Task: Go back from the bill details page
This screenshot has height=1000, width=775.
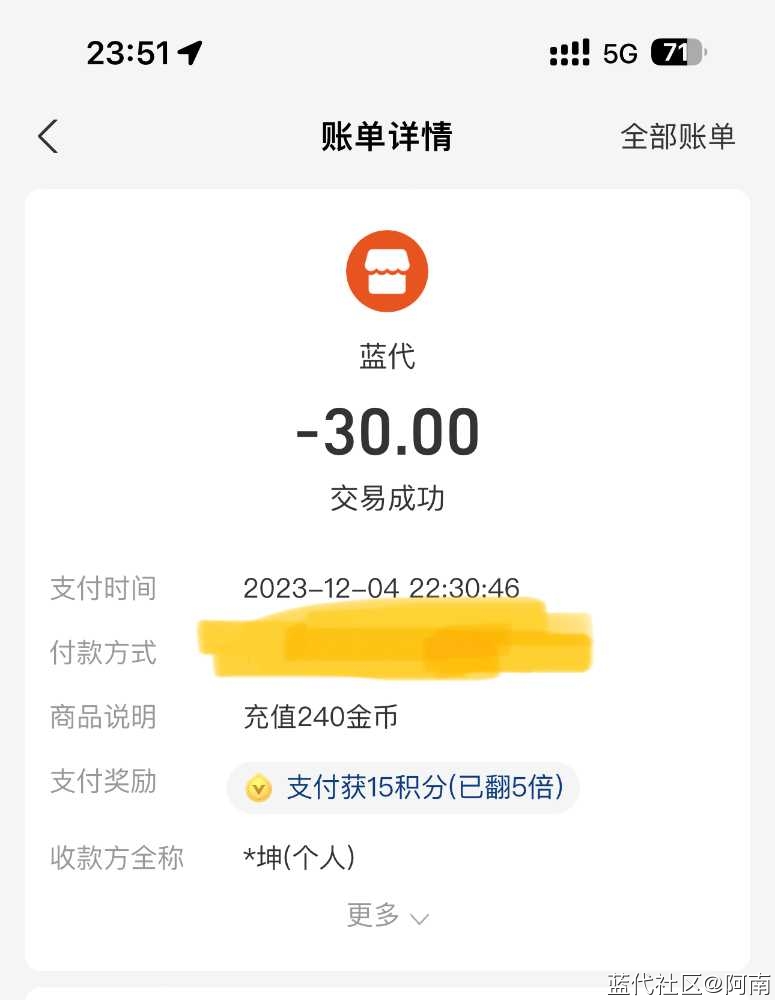Action: coord(48,136)
